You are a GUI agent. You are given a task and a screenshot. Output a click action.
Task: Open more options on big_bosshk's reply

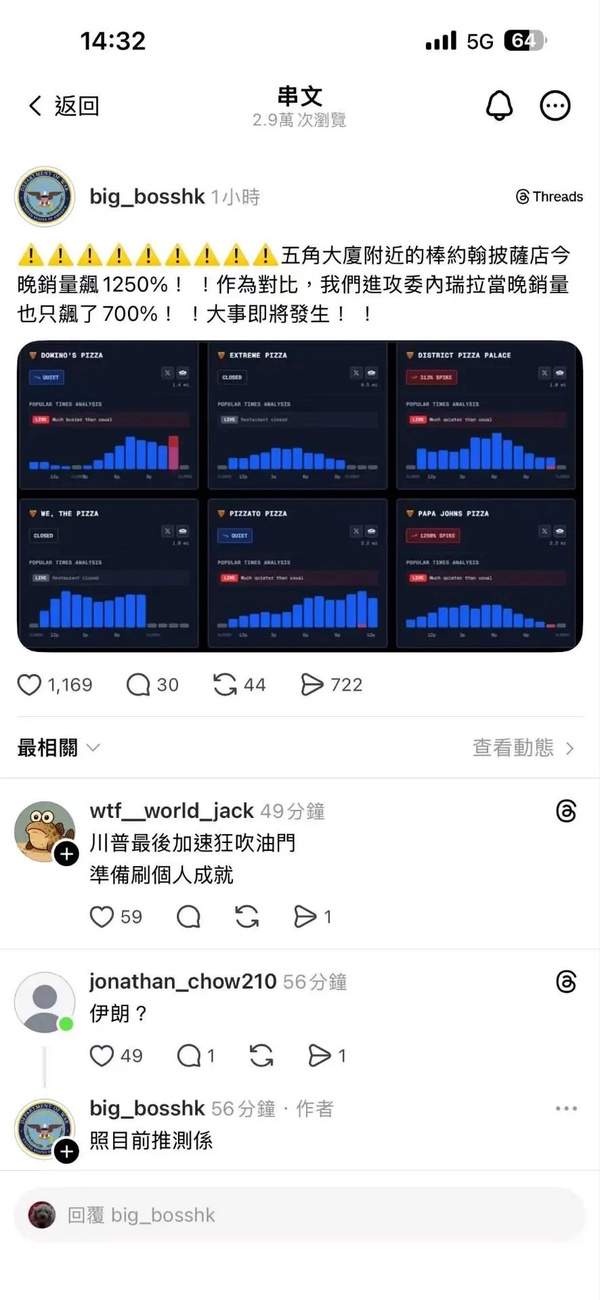click(x=566, y=1109)
